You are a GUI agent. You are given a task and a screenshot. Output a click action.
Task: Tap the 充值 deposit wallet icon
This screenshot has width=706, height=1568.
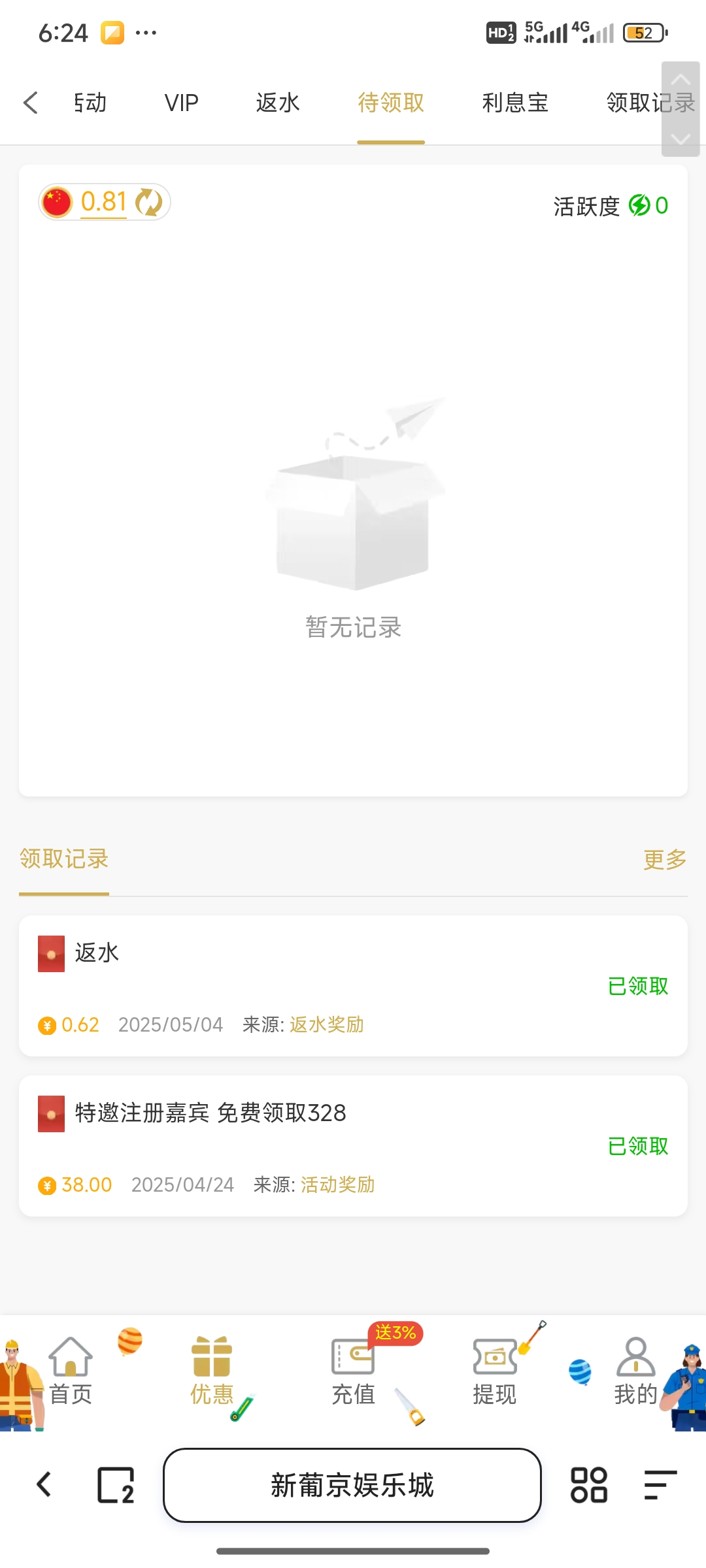pyautogui.click(x=353, y=1359)
